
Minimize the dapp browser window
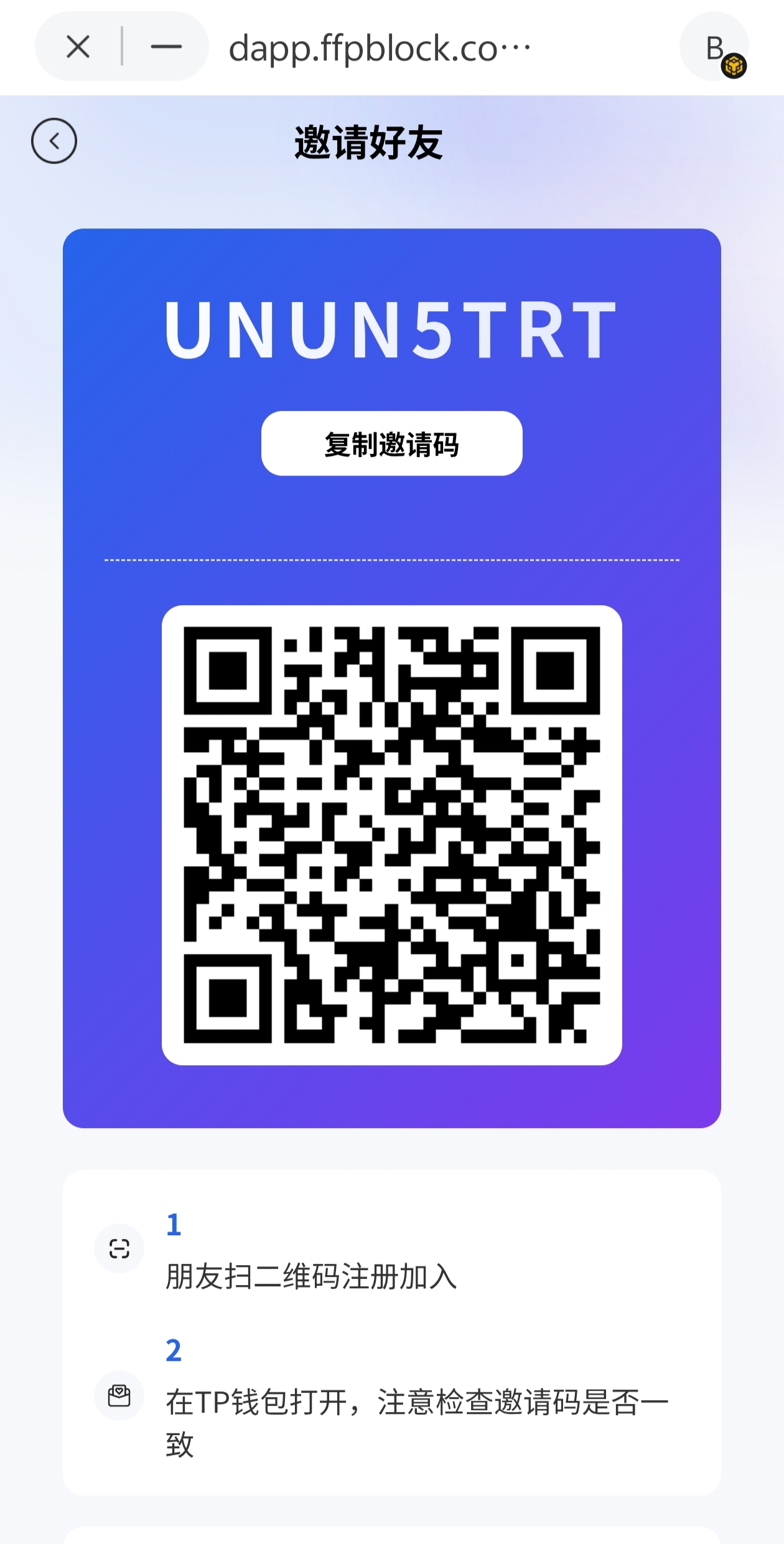click(166, 47)
